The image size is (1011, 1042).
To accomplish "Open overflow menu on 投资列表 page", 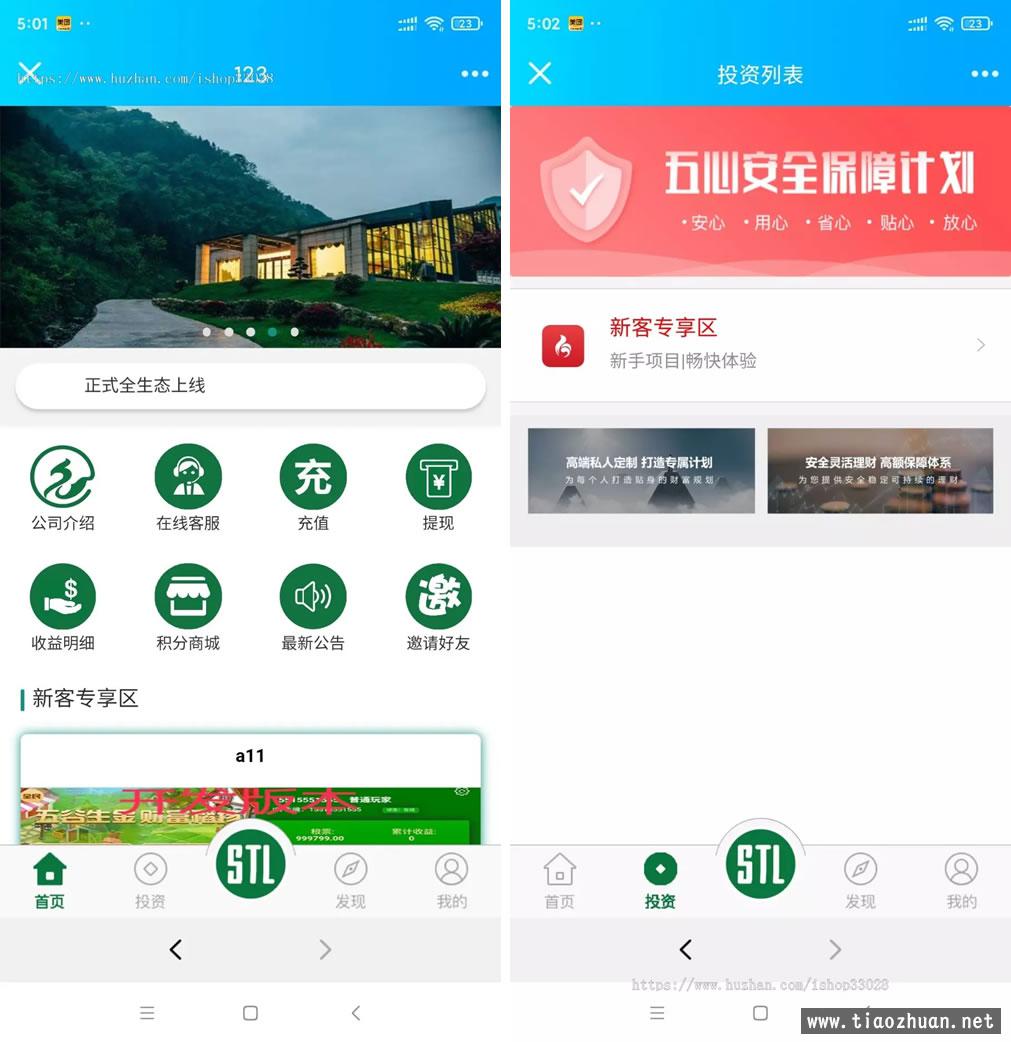I will [x=984, y=74].
